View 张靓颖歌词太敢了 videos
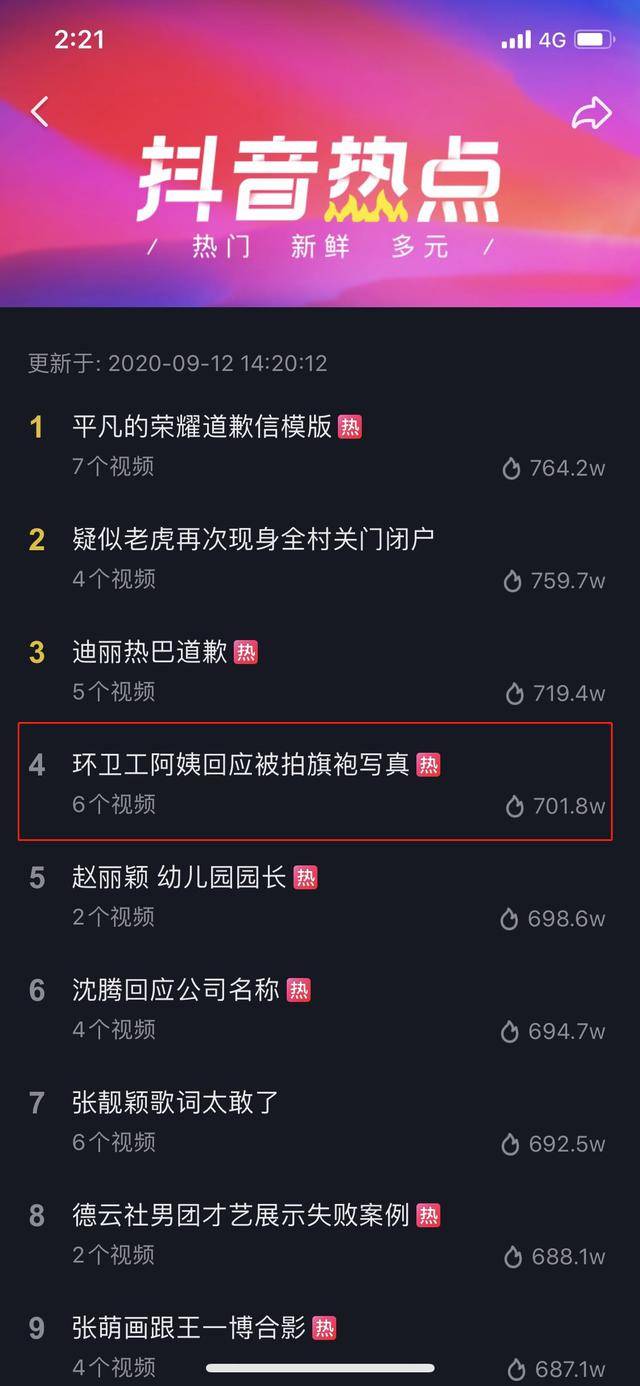The width and height of the screenshot is (640, 1386). [x=175, y=1103]
